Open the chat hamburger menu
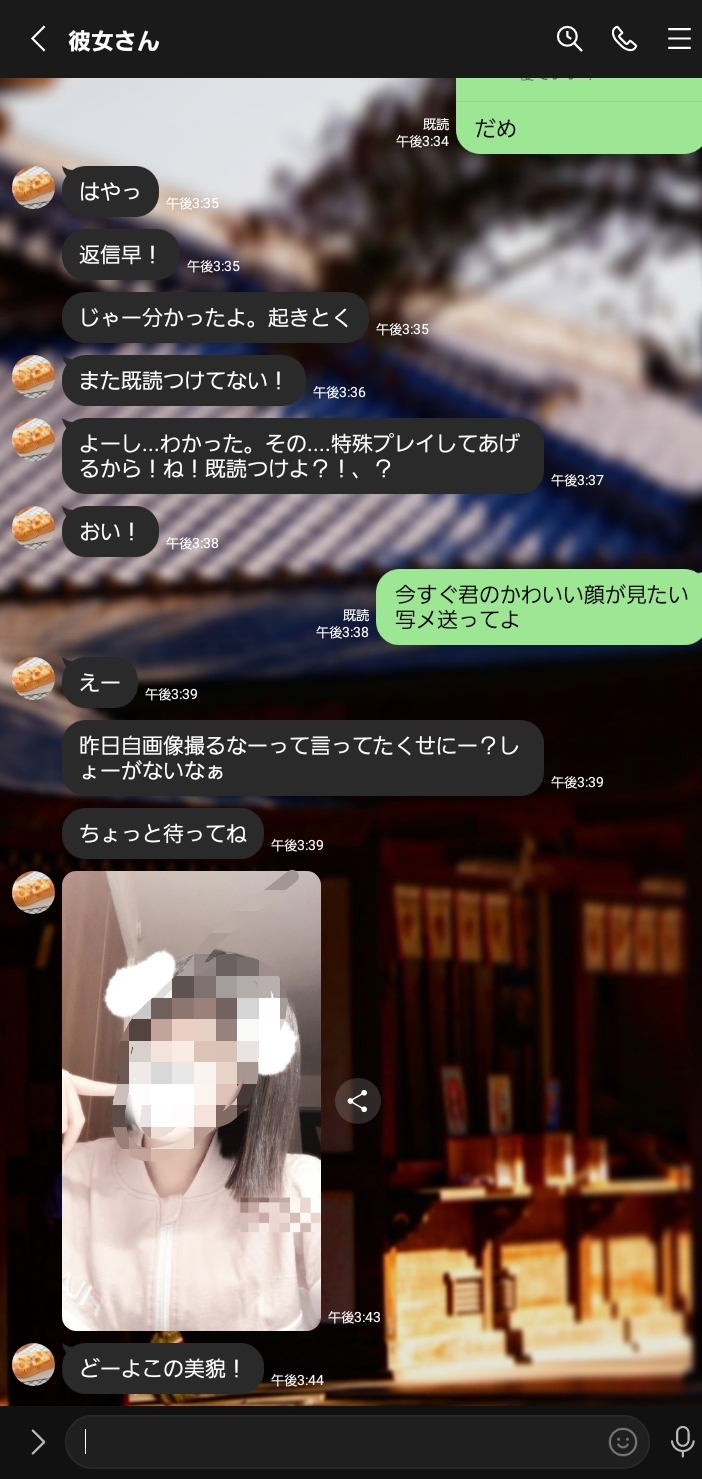 point(679,39)
